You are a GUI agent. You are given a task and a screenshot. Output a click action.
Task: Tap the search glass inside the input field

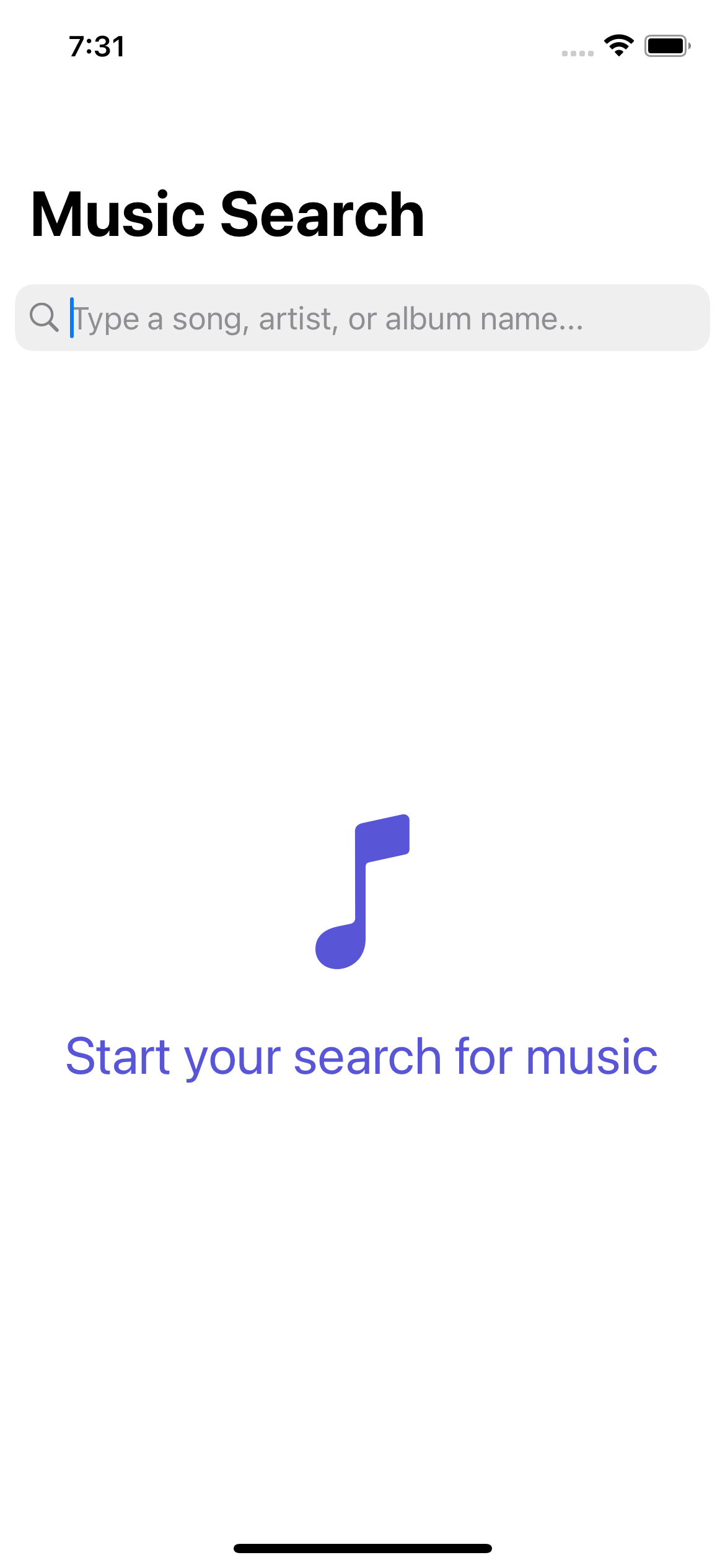(43, 318)
